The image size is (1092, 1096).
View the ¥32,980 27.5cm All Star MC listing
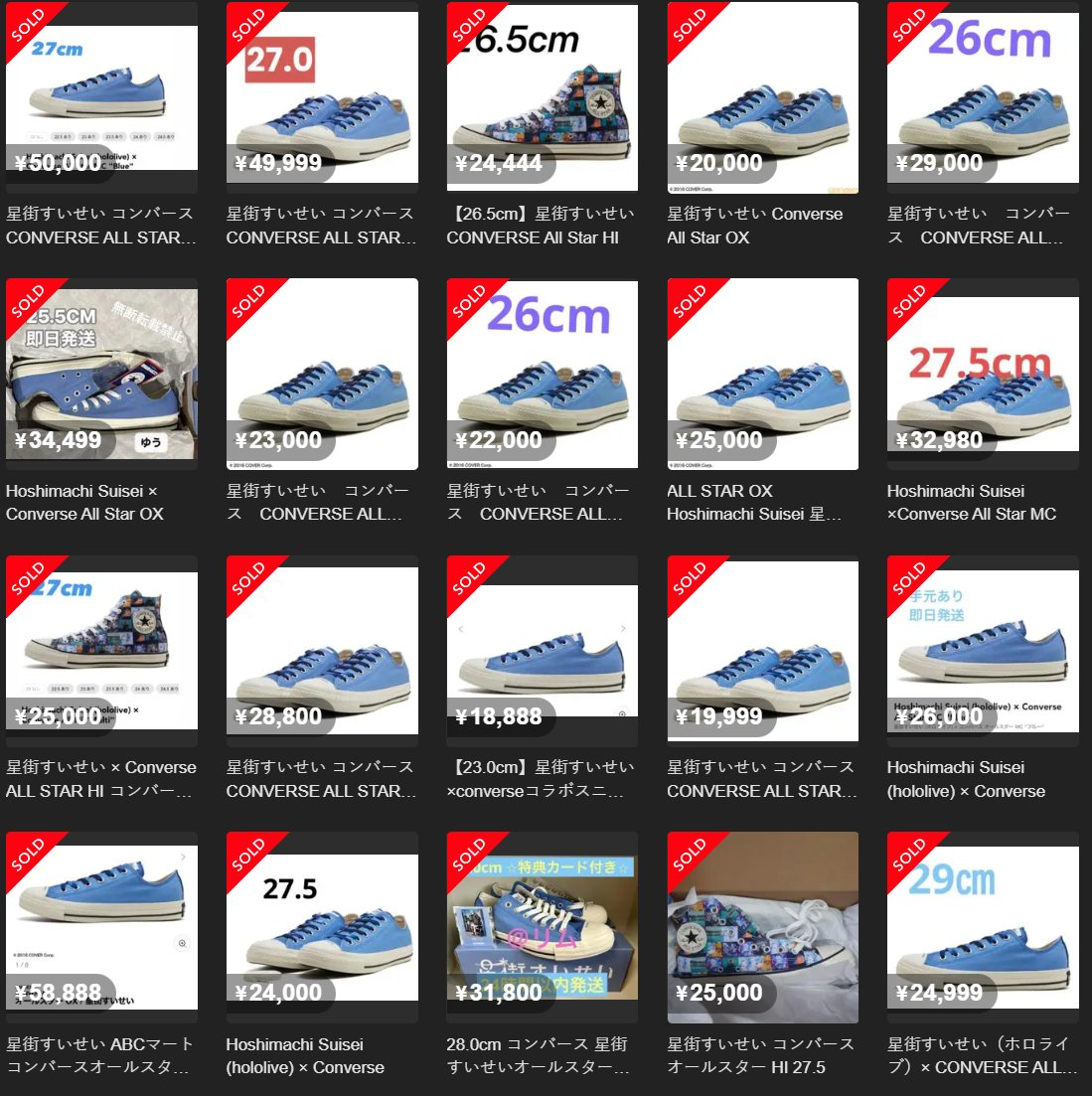pyautogui.click(x=983, y=375)
